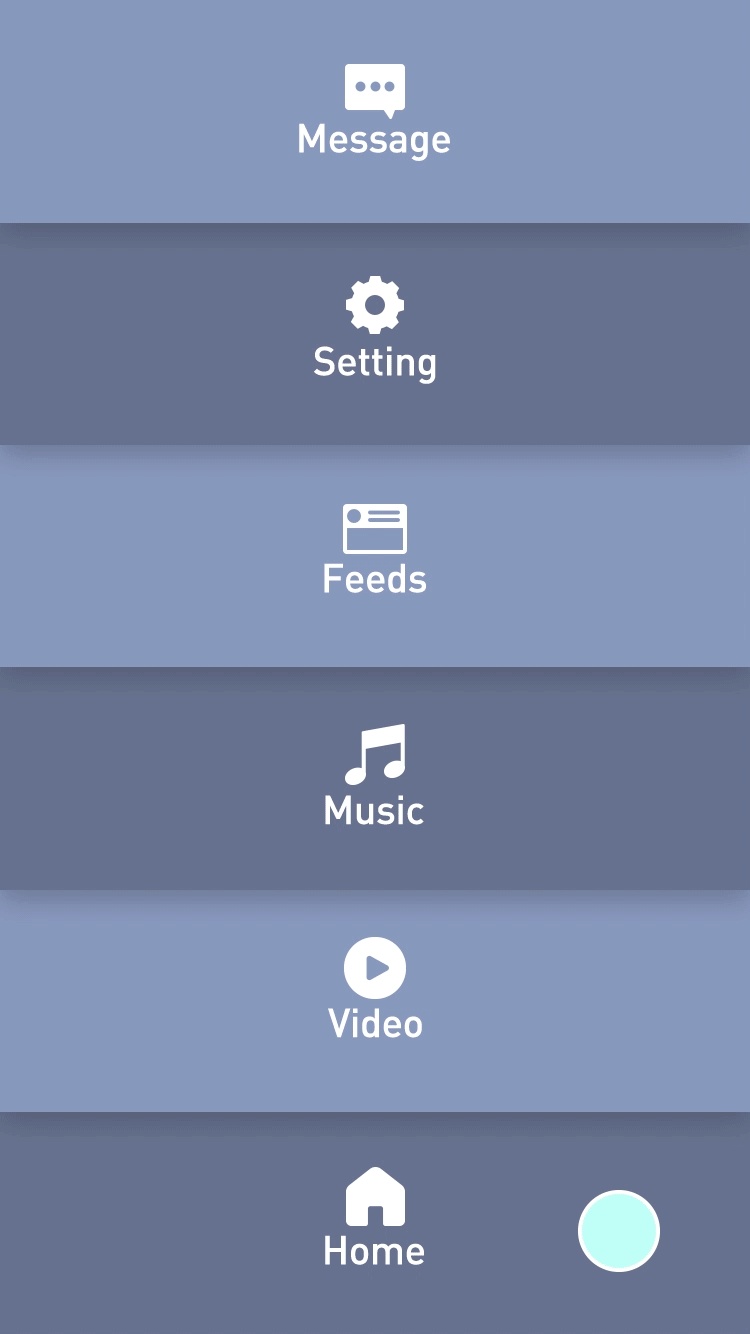The height and width of the screenshot is (1334, 750).
Task: Open the Music section
Action: (374, 778)
